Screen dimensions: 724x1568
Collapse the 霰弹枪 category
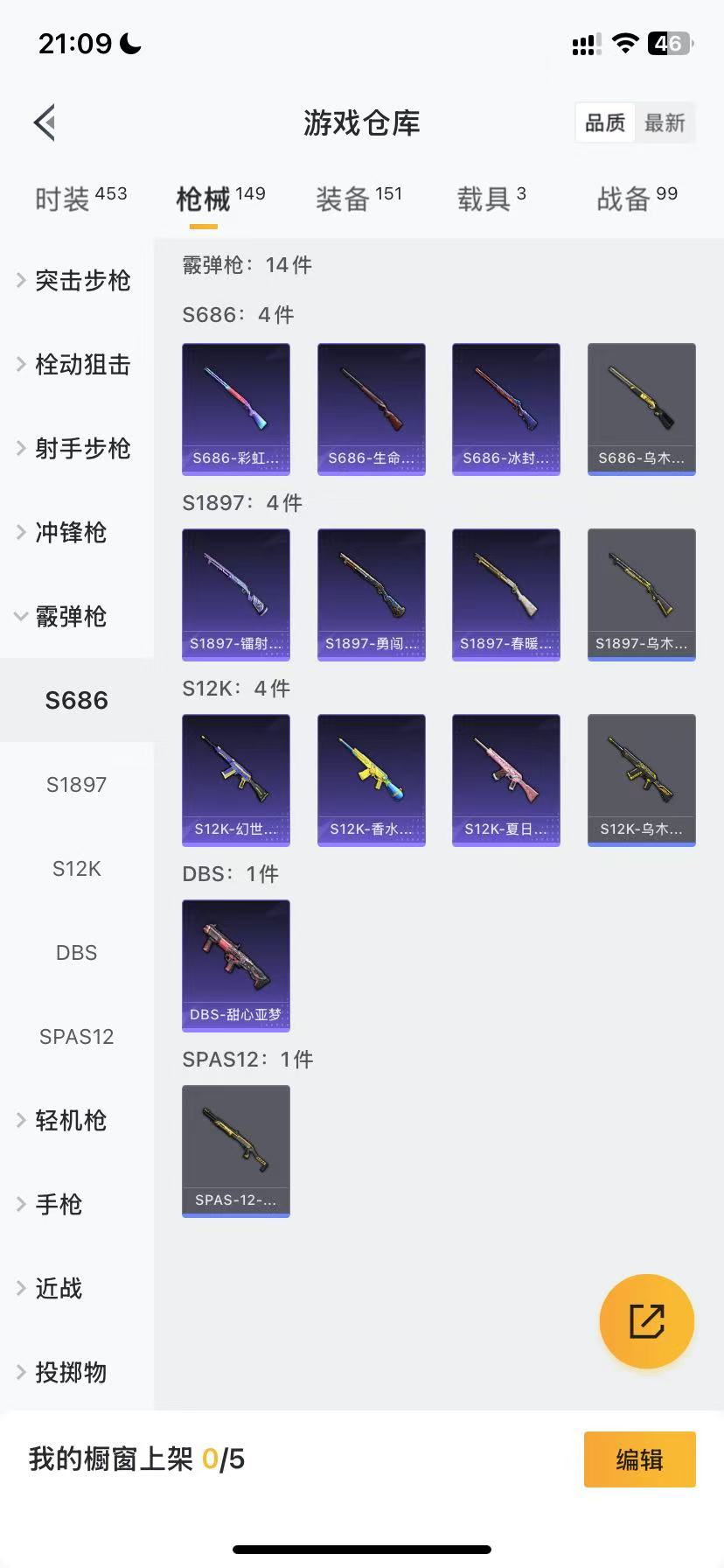70,617
